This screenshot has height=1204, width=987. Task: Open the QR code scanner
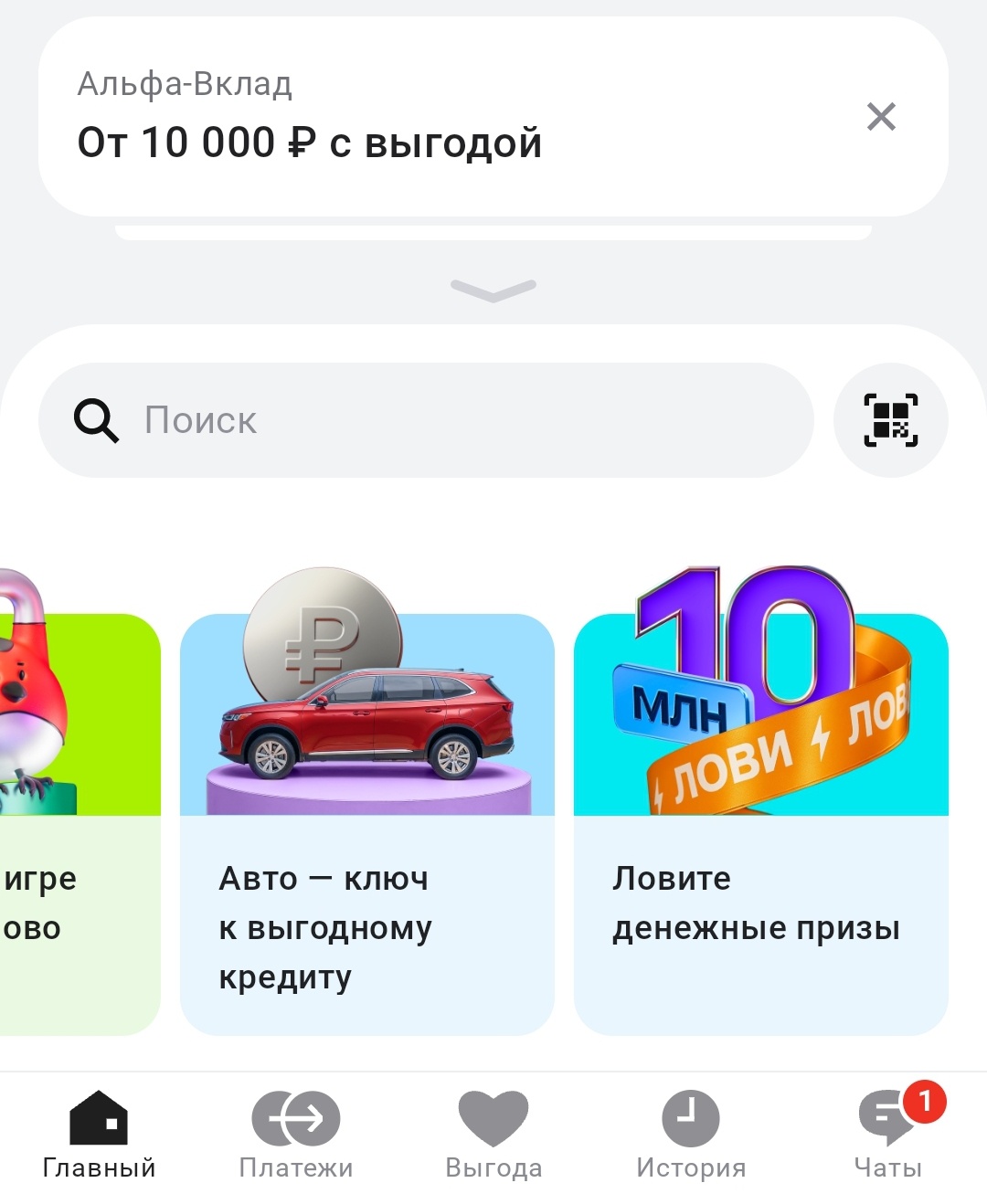890,420
